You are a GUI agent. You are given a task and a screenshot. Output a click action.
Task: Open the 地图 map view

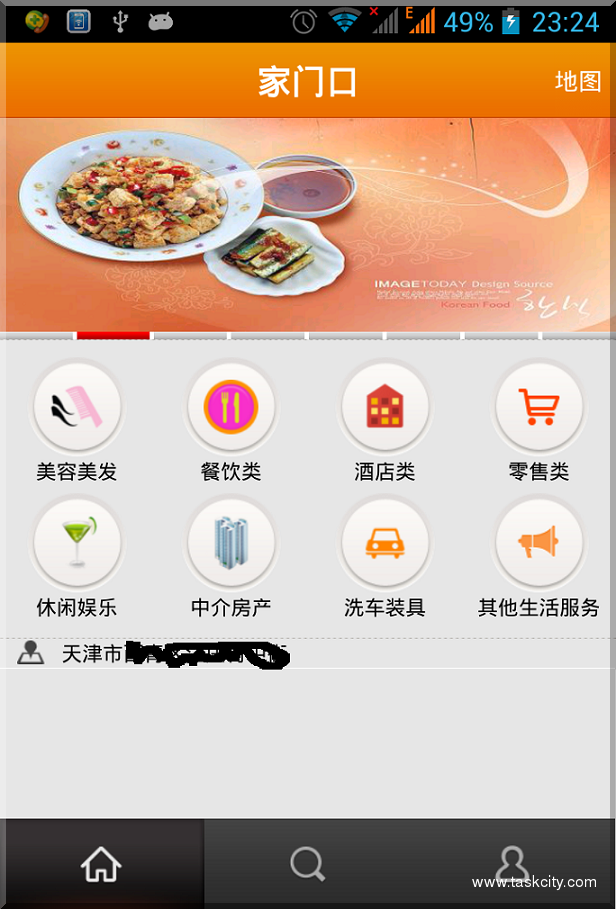578,81
